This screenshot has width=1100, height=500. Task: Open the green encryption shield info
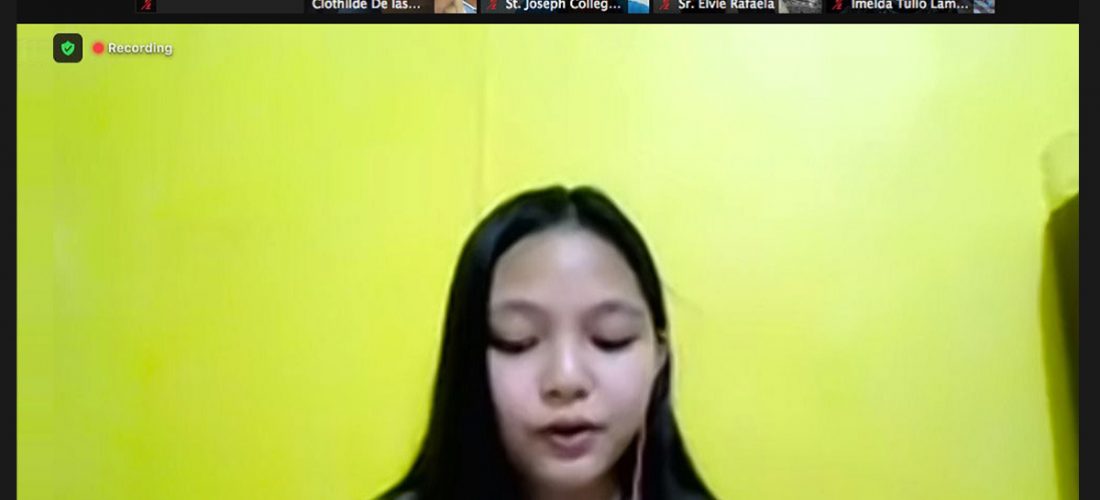pyautogui.click(x=68, y=48)
